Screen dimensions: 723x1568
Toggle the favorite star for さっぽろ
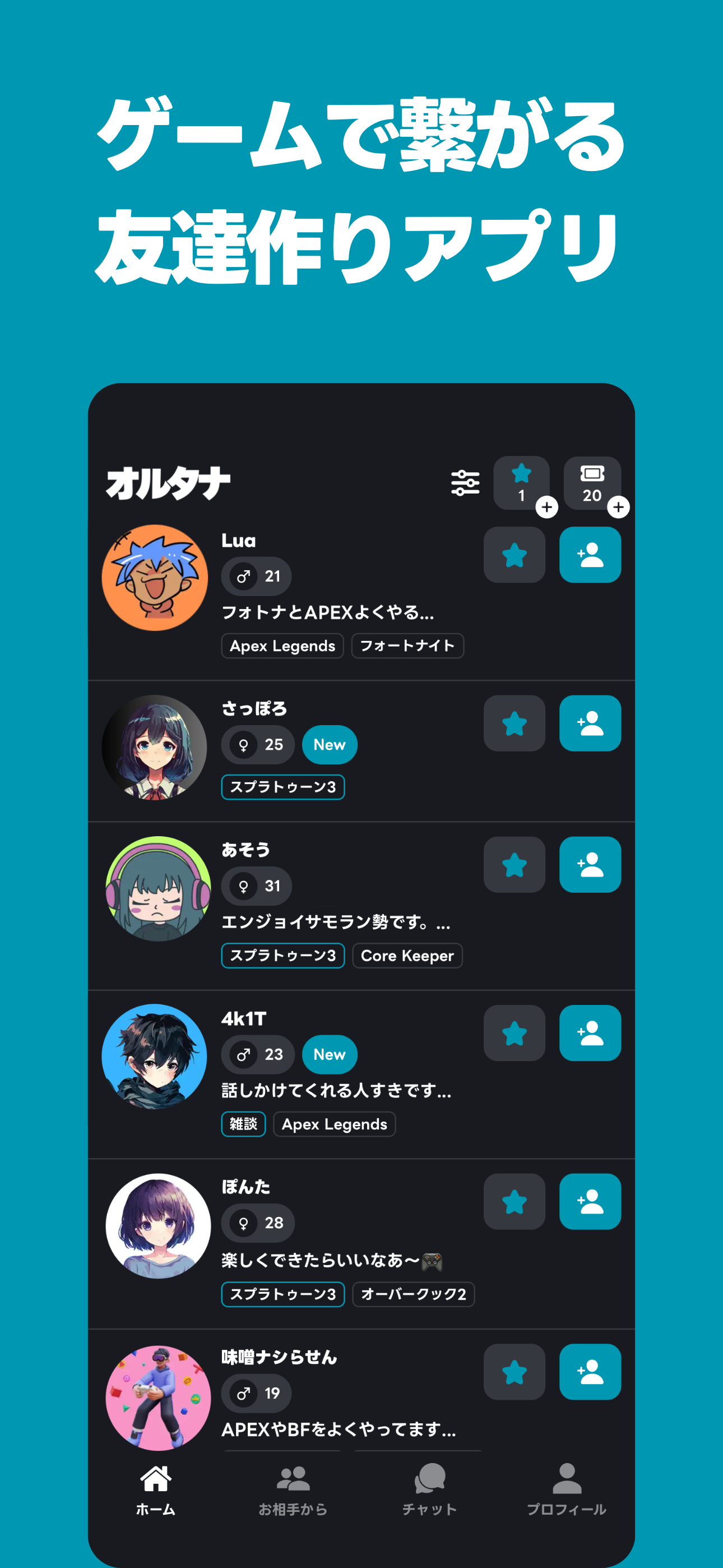pos(515,722)
